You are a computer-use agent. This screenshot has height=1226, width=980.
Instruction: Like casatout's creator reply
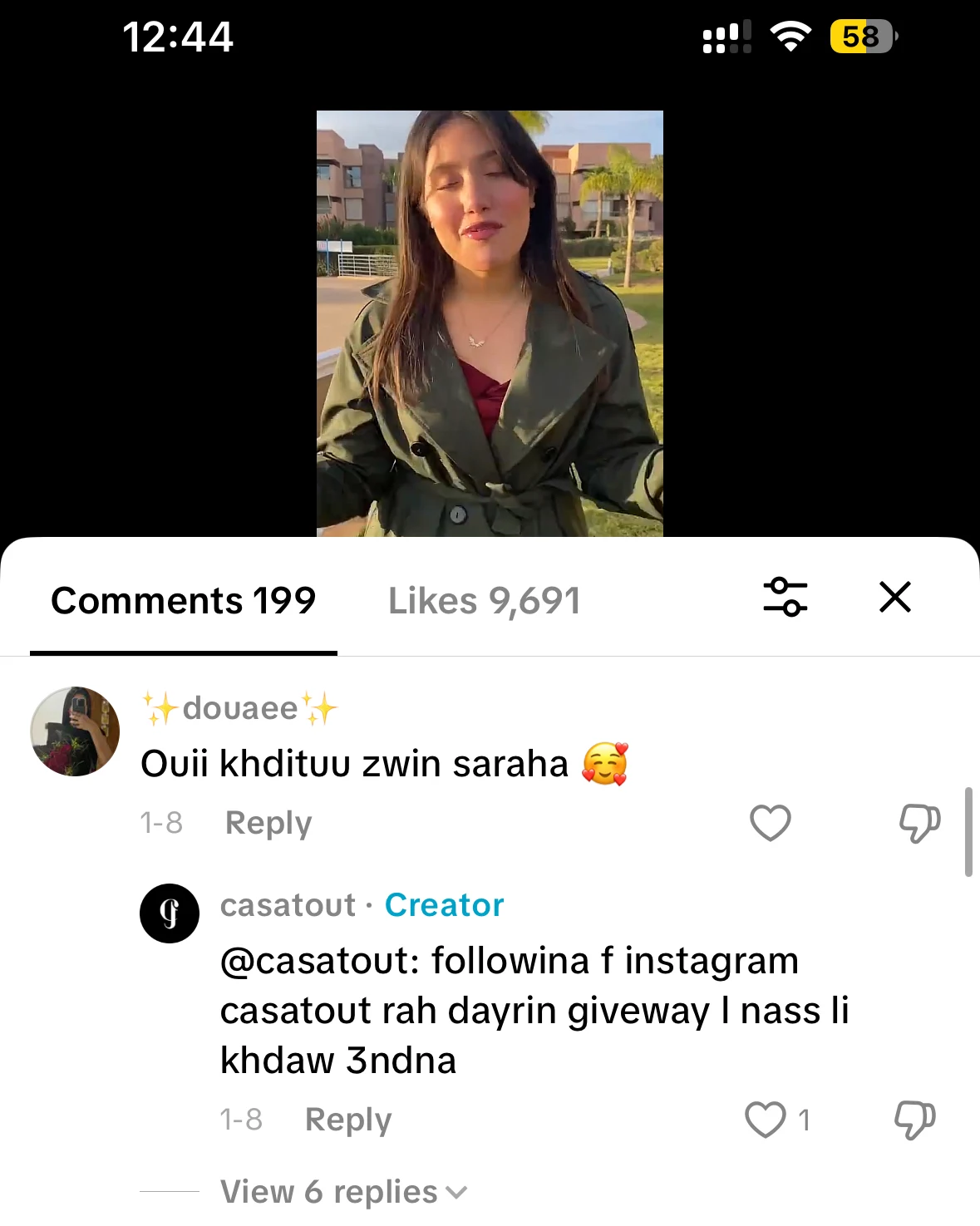pyautogui.click(x=766, y=1120)
